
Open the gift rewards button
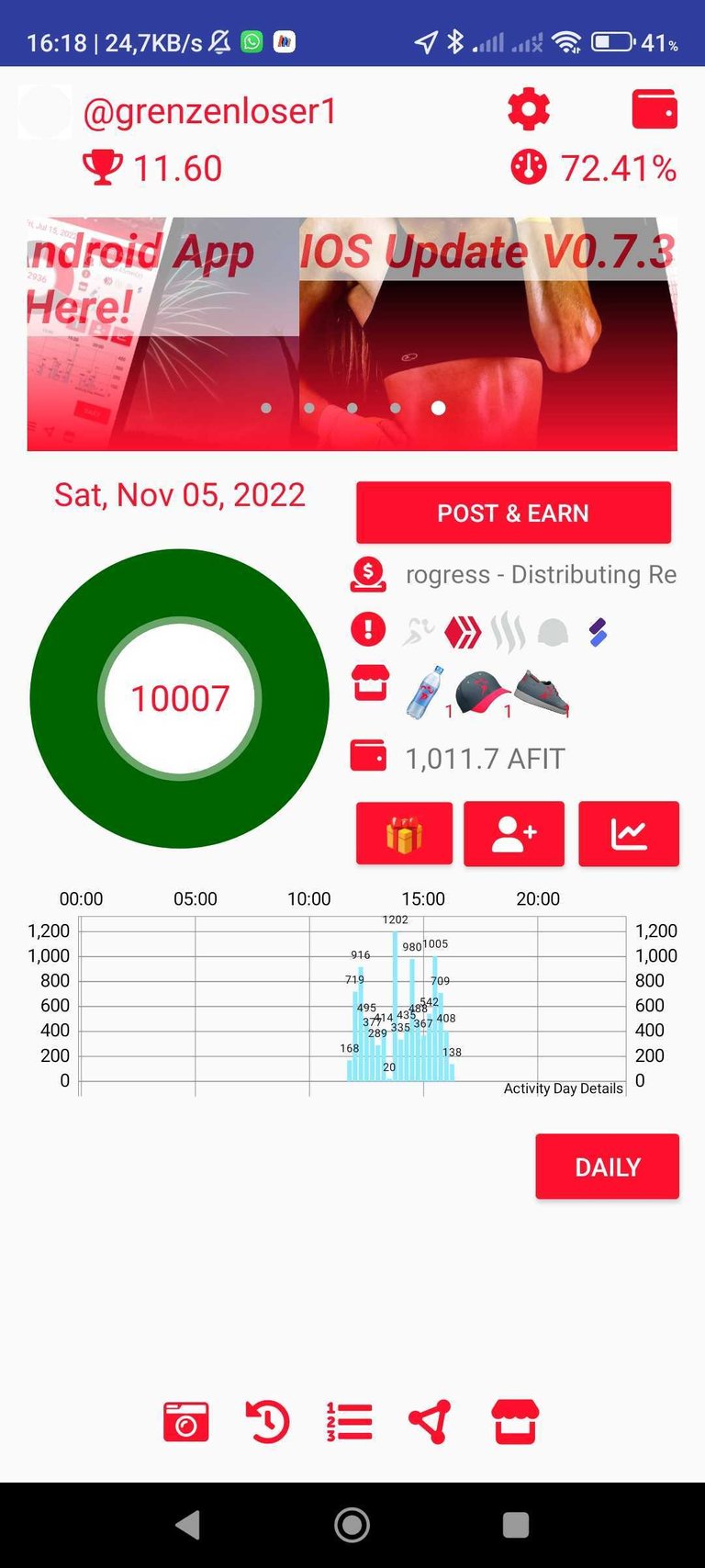pyautogui.click(x=404, y=834)
